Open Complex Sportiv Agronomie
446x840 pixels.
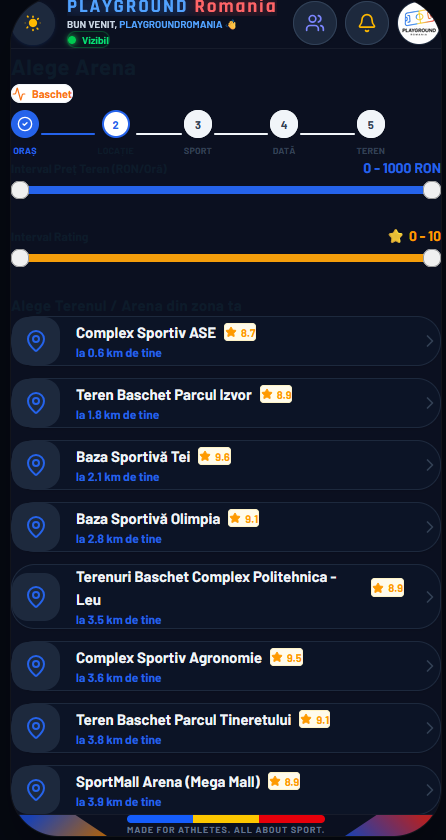[x=226, y=666]
